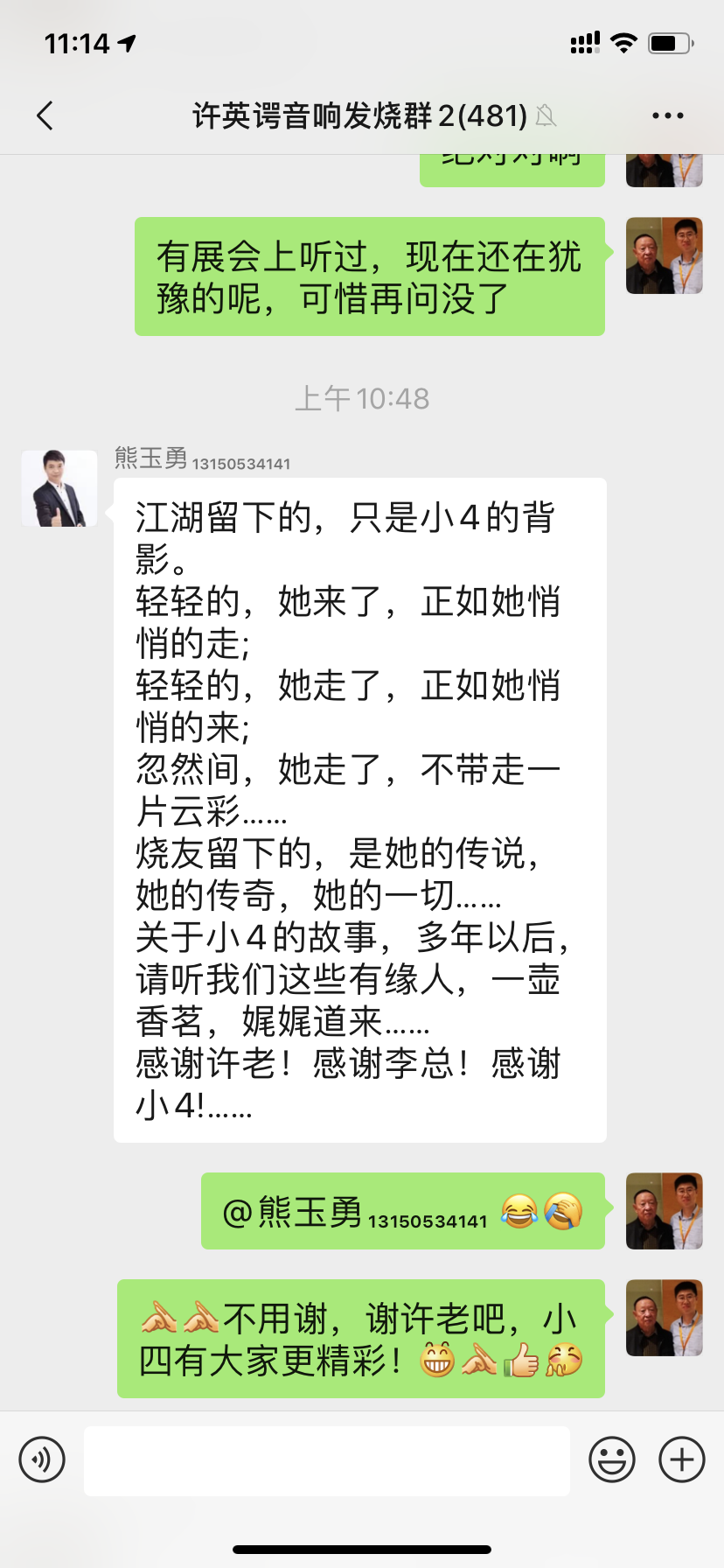724x1568 pixels.
Task: Switch to voice message input
Action: tap(42, 1459)
